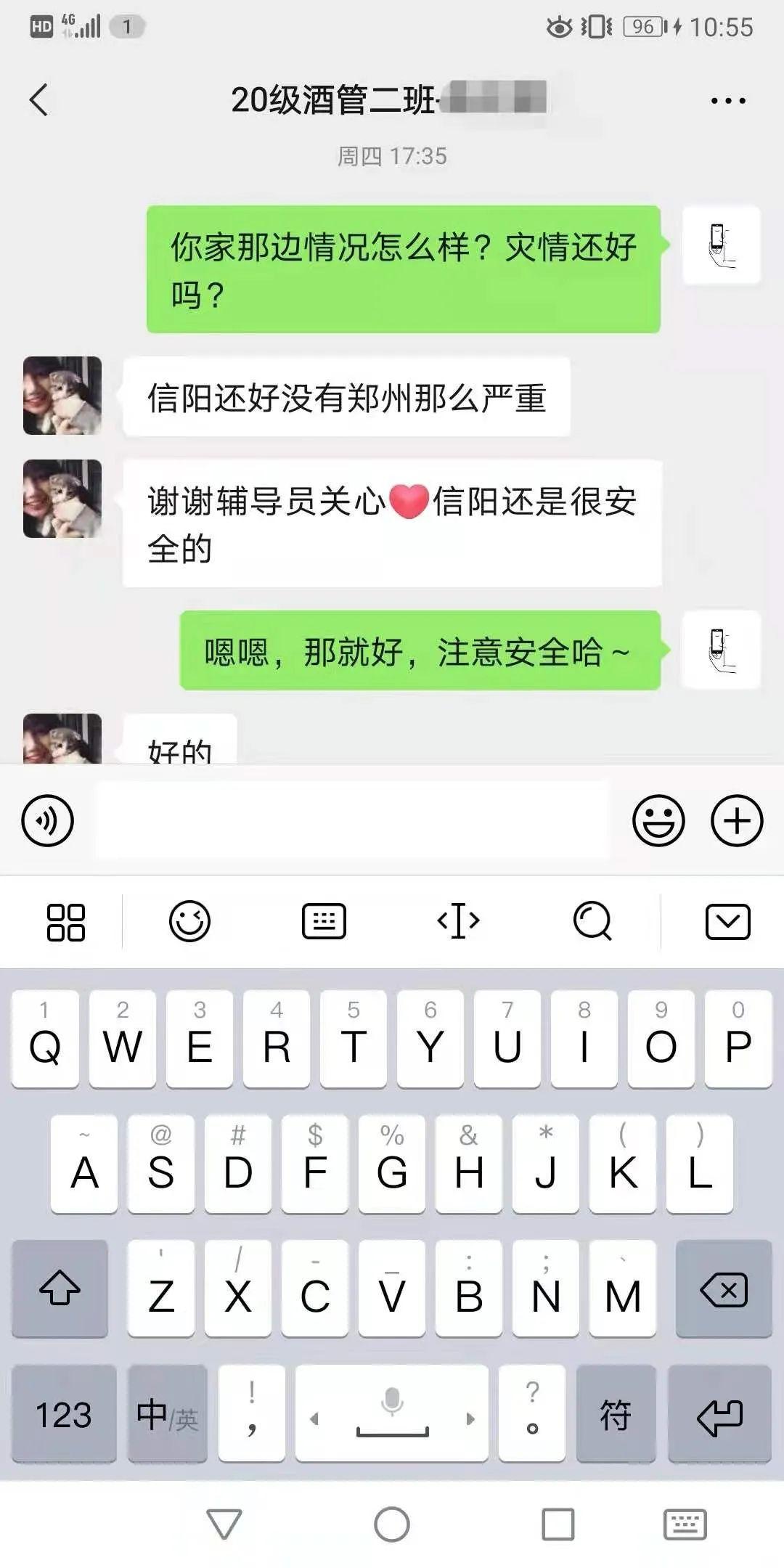Open the chat info overflow menu
This screenshot has height=1568, width=784.
pos(727,101)
